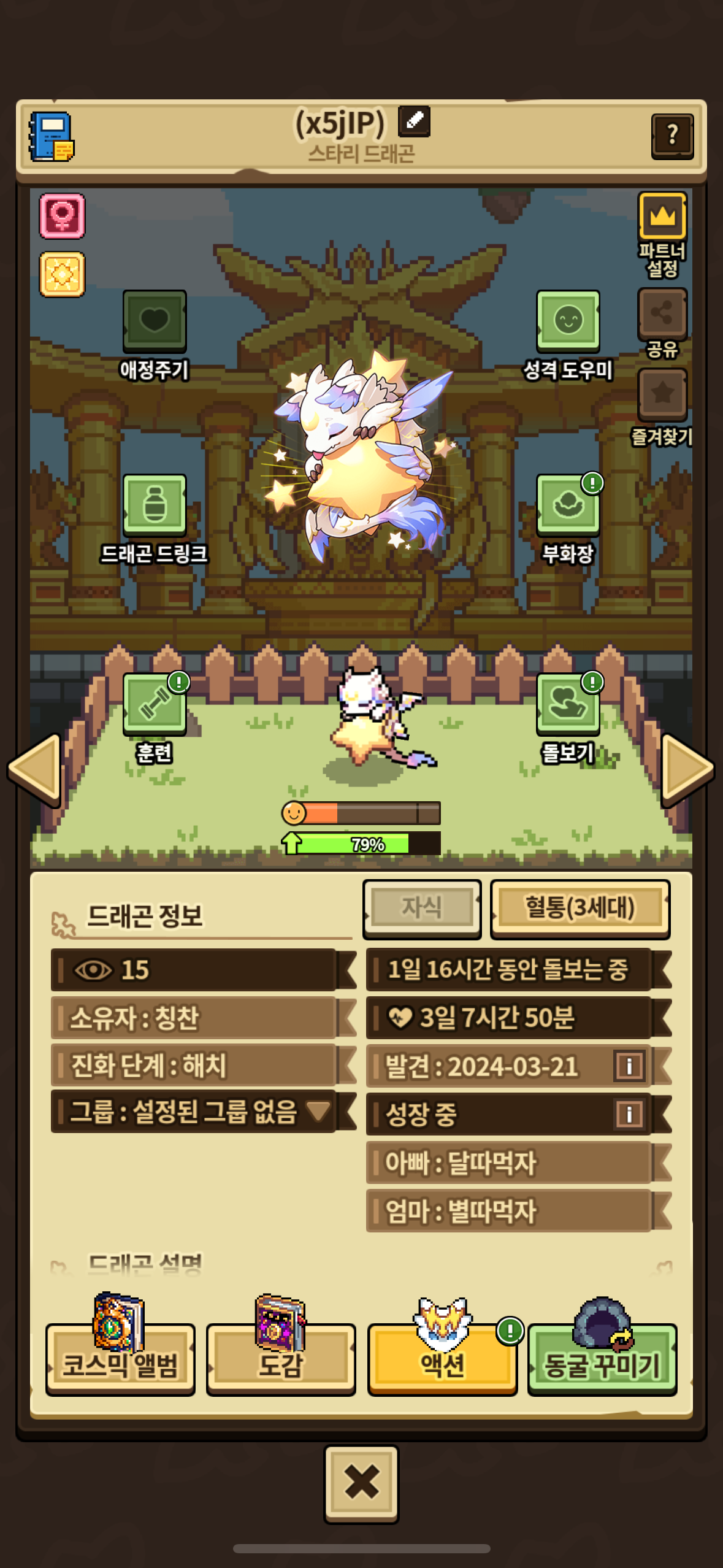The height and width of the screenshot is (1568, 723).
Task: Edit the dragon's name with the pencil icon
Action: pos(414,120)
